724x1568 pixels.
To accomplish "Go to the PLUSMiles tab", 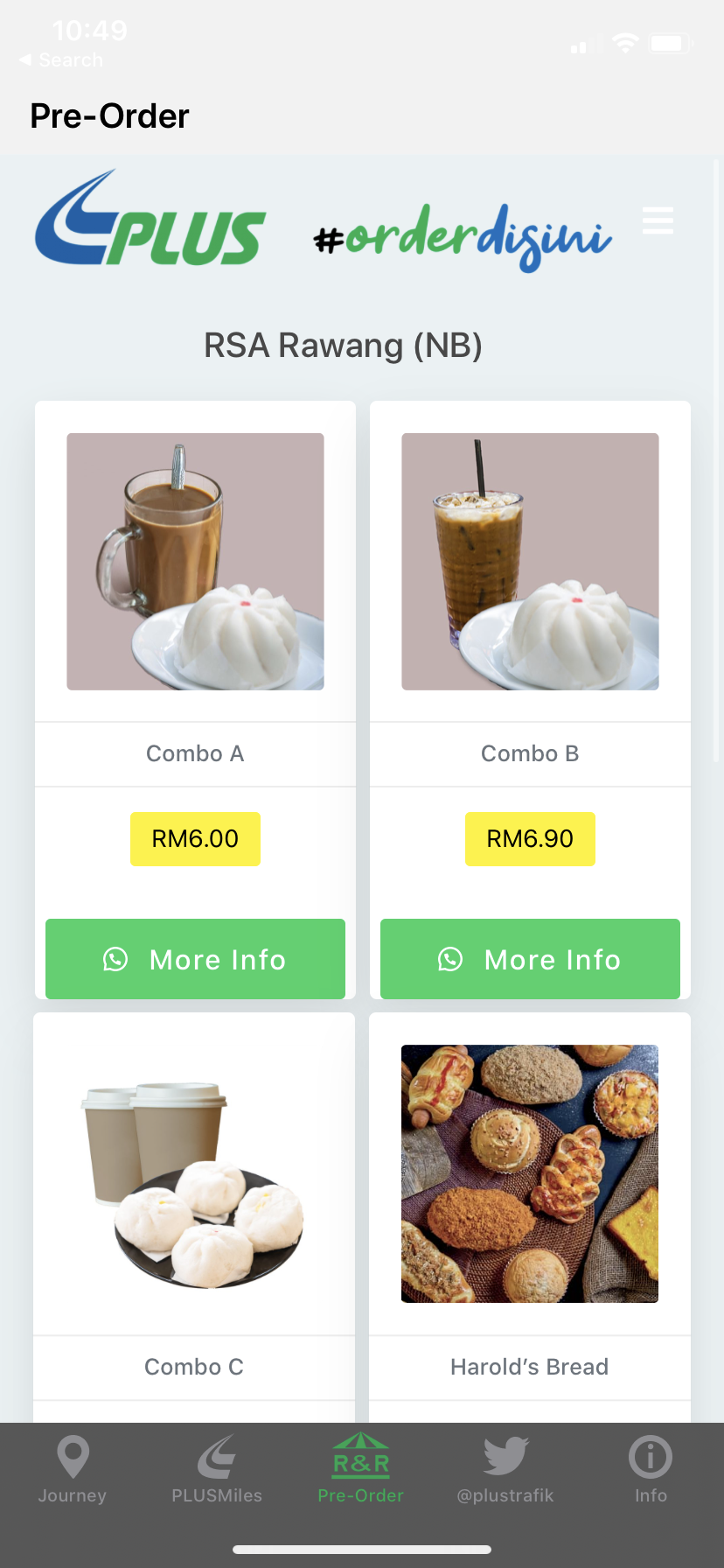I will pos(217,1470).
